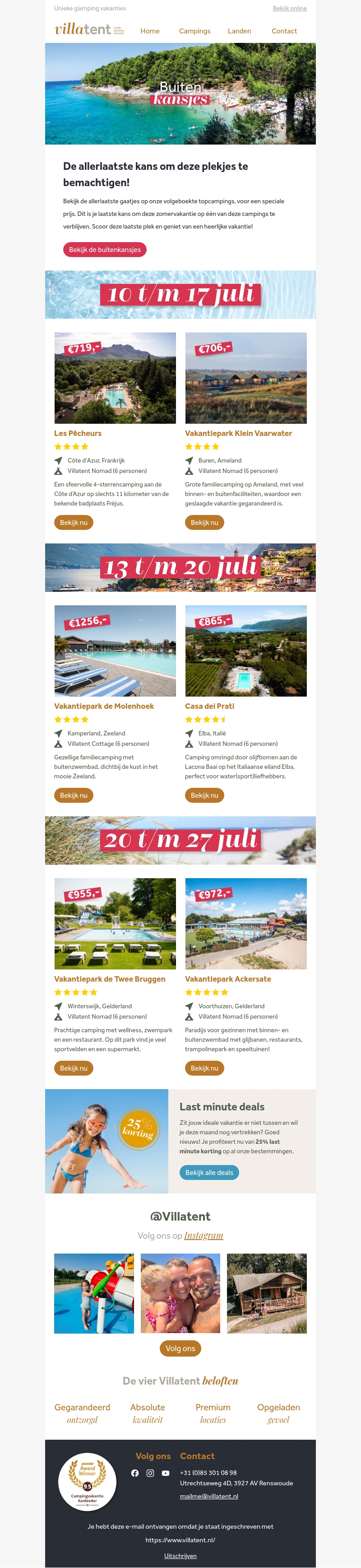Open the Contact page
361x1568 pixels.
pos(284,31)
